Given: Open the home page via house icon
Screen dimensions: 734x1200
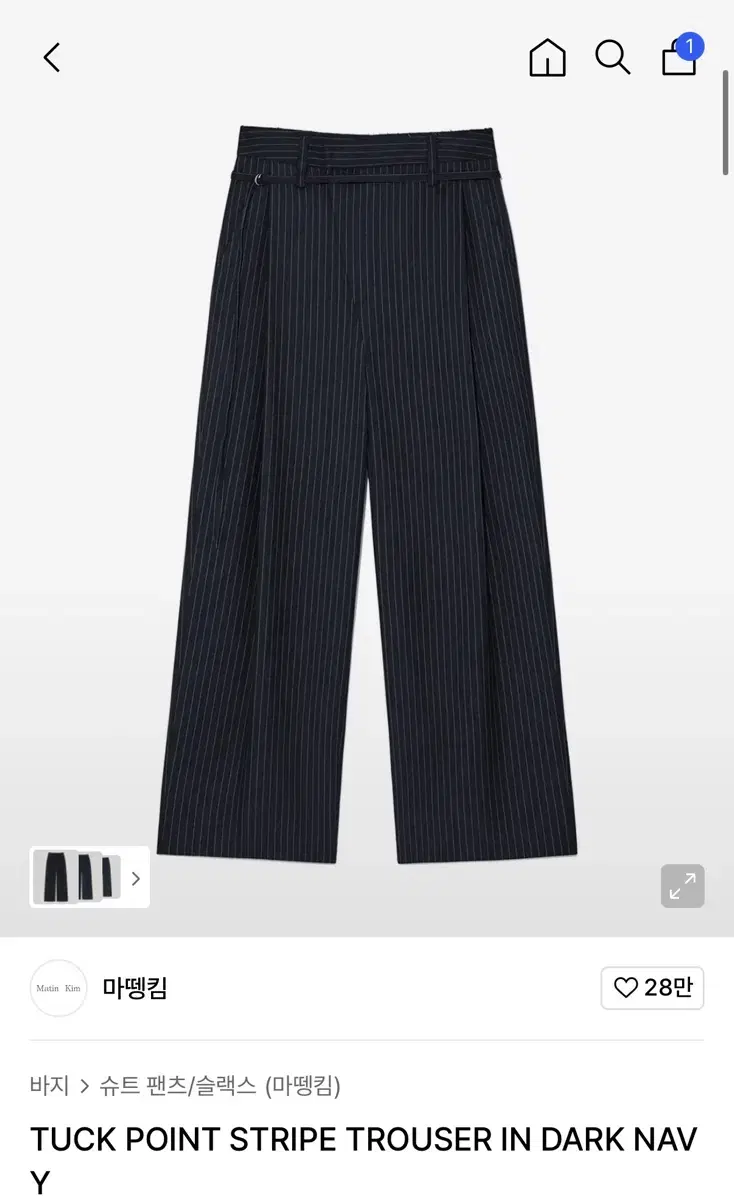Looking at the screenshot, I should [547, 58].
